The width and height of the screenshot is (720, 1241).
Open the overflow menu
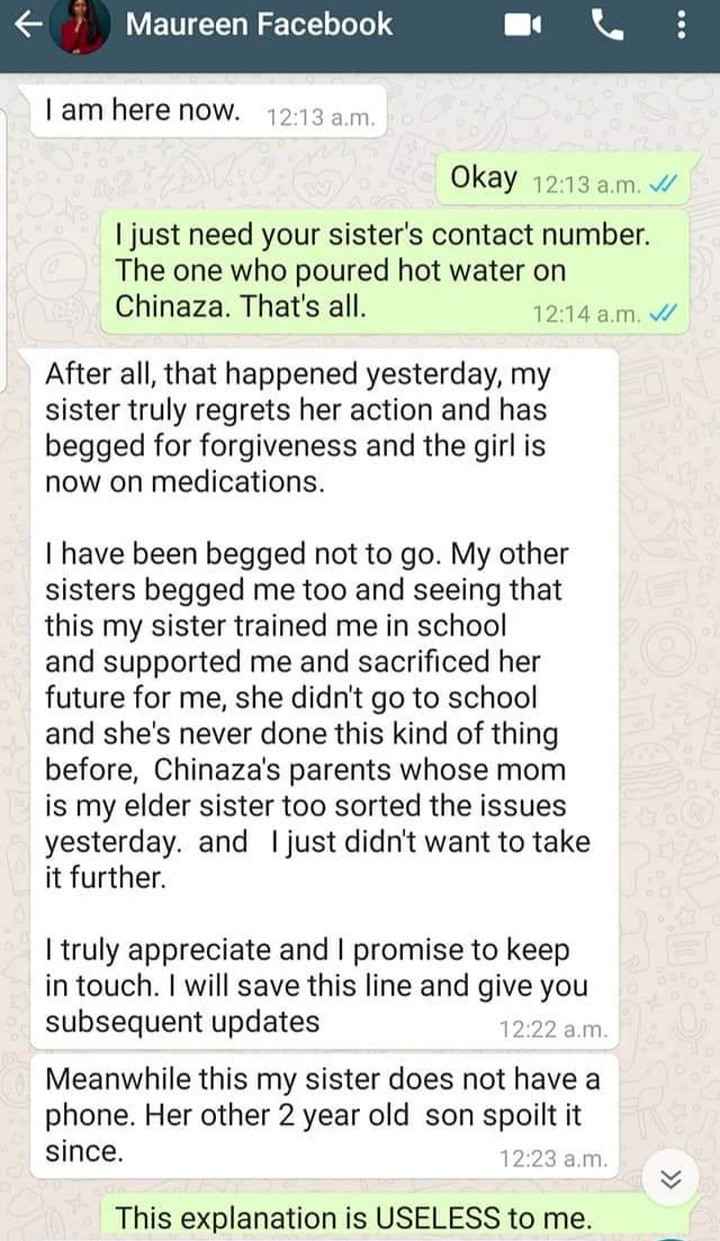click(x=682, y=26)
